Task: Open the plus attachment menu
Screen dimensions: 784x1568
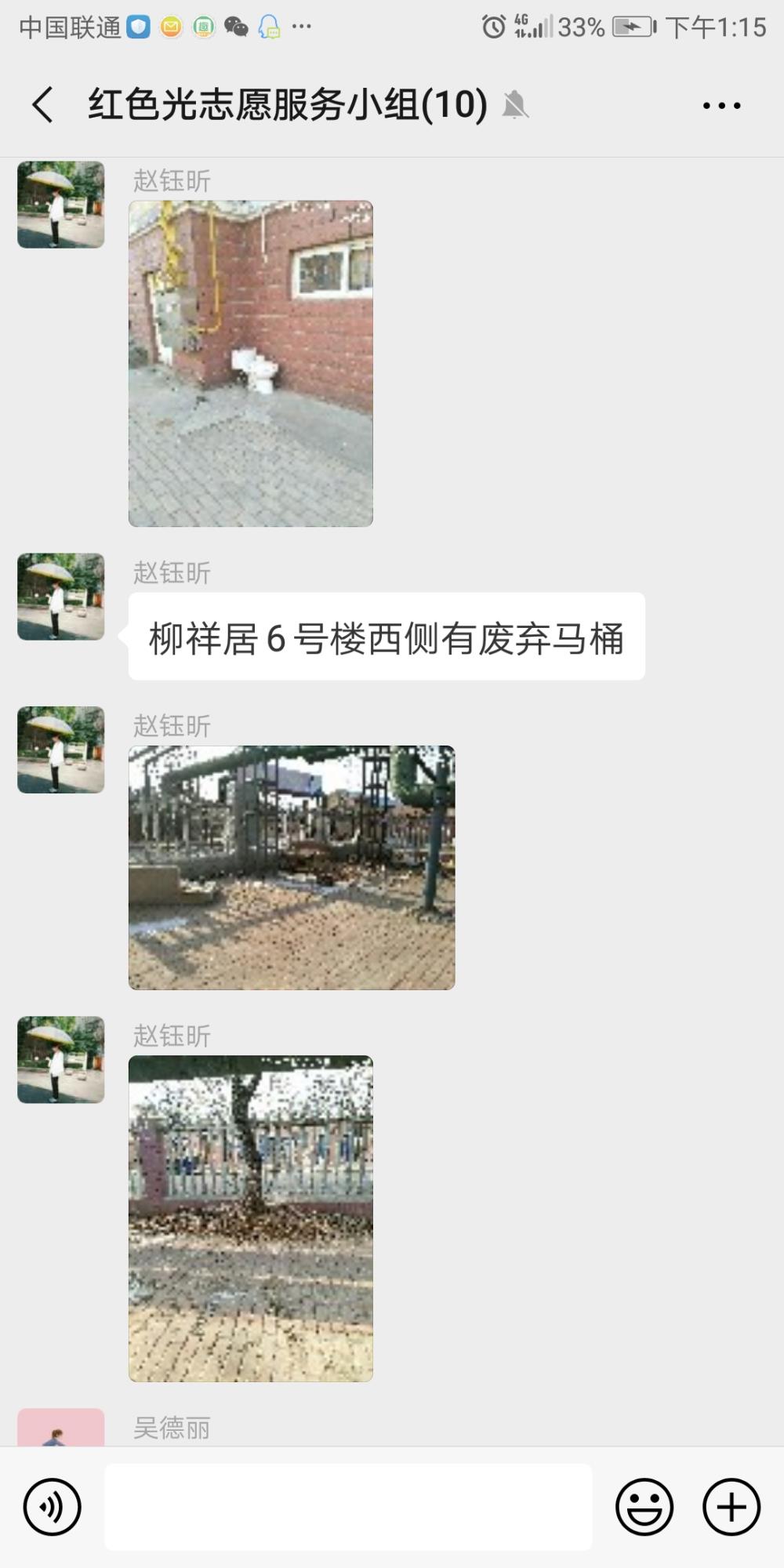Action: tap(731, 1507)
